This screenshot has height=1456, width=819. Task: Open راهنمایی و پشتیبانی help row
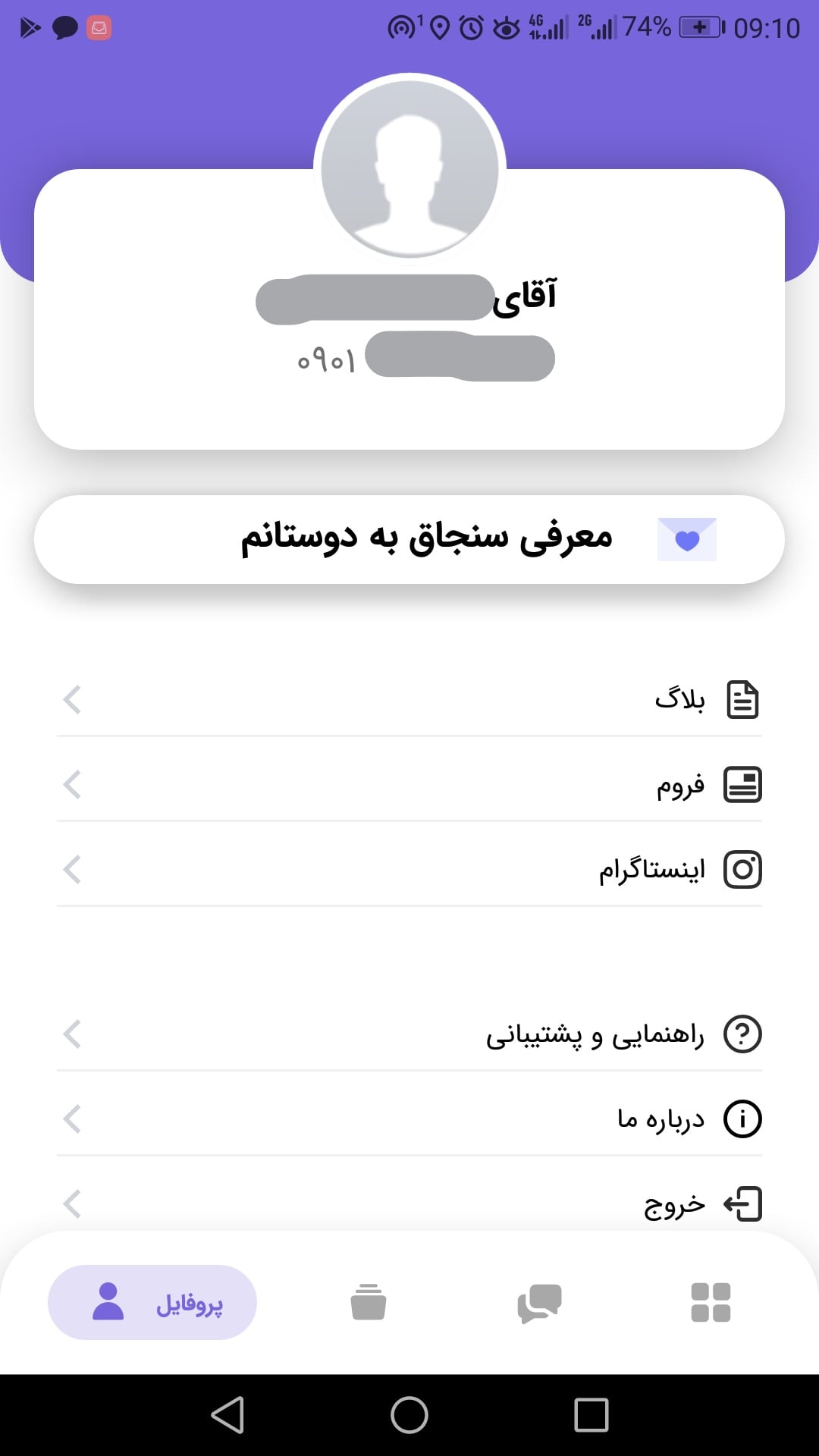[x=409, y=1034]
